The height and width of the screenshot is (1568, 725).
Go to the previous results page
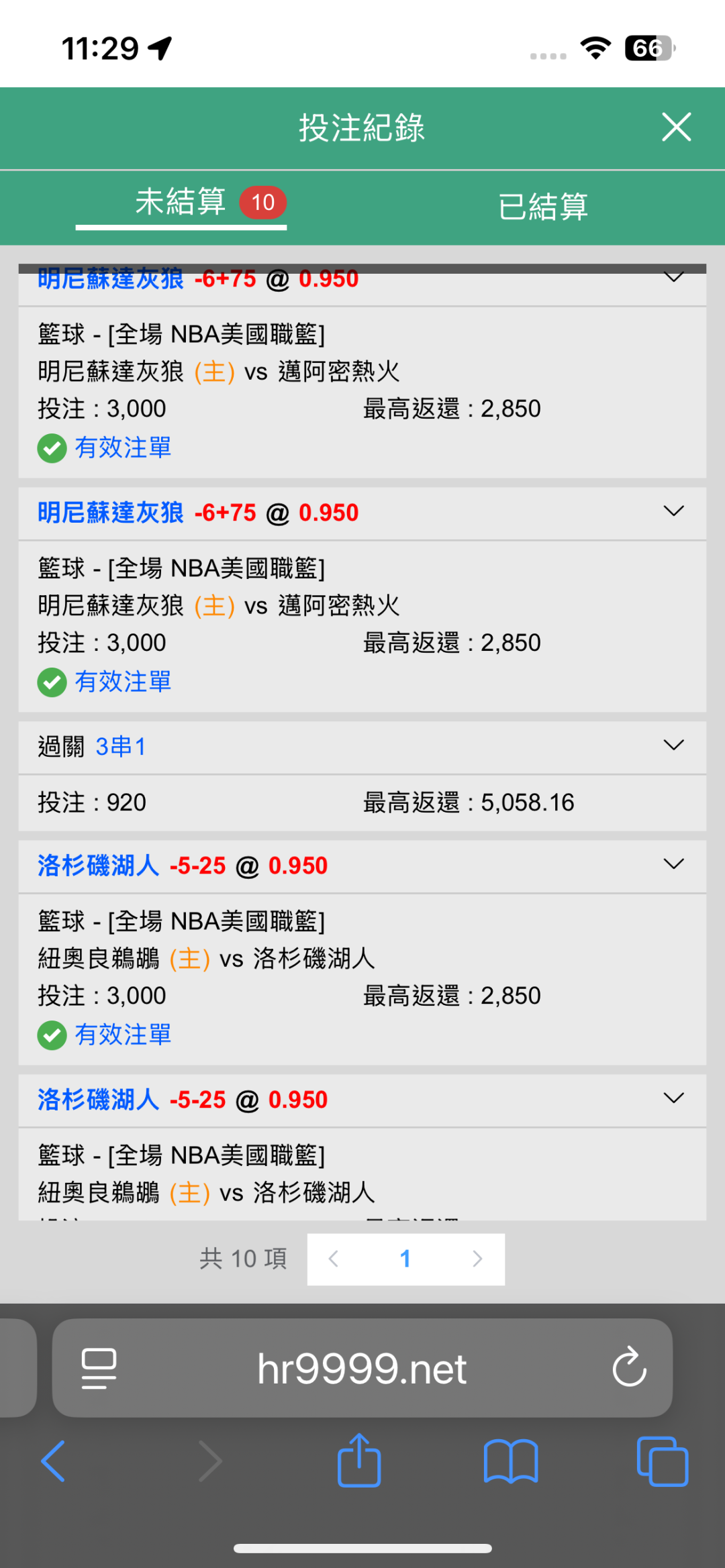point(333,1259)
